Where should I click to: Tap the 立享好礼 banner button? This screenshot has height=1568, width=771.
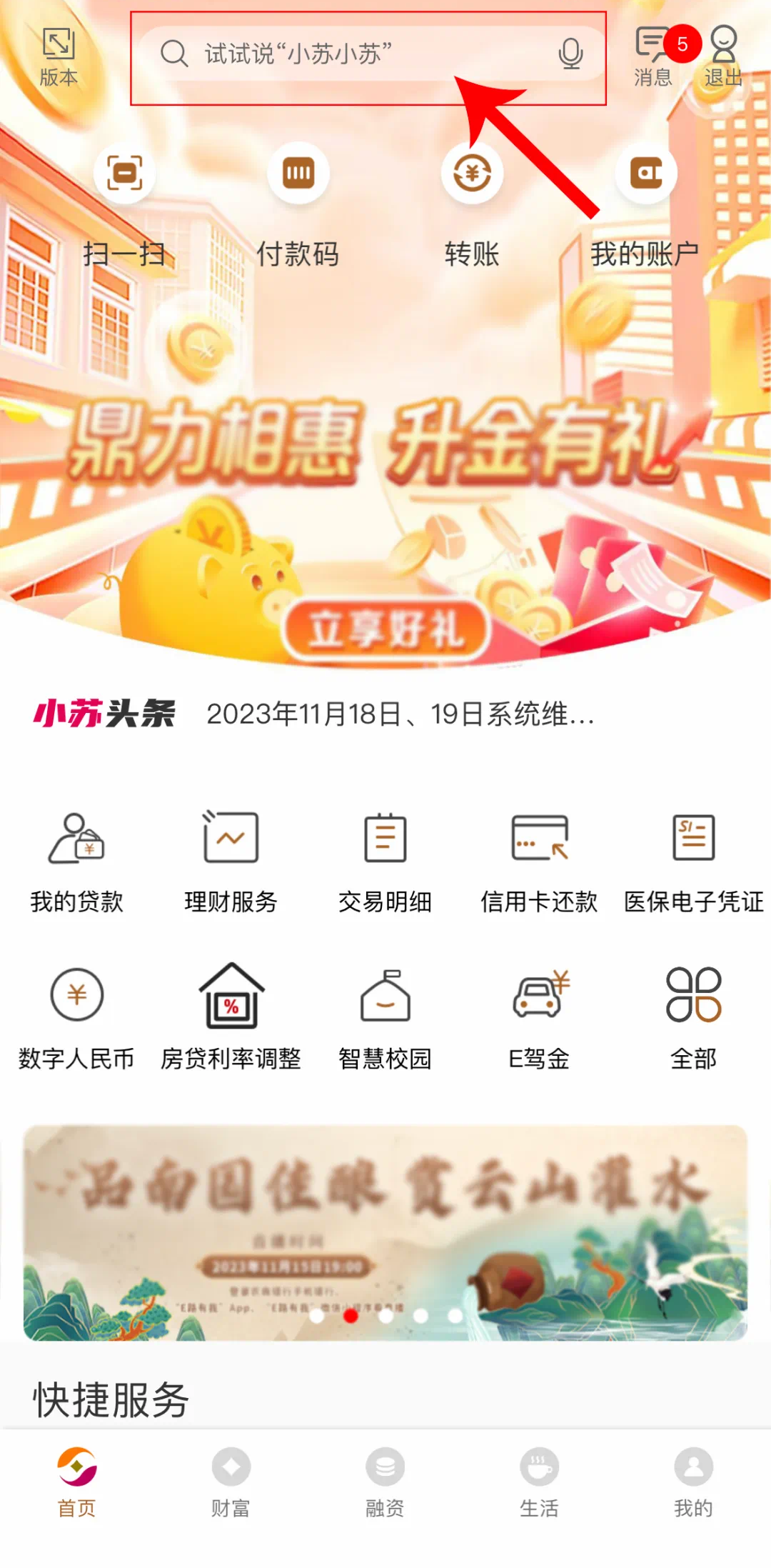[x=386, y=630]
